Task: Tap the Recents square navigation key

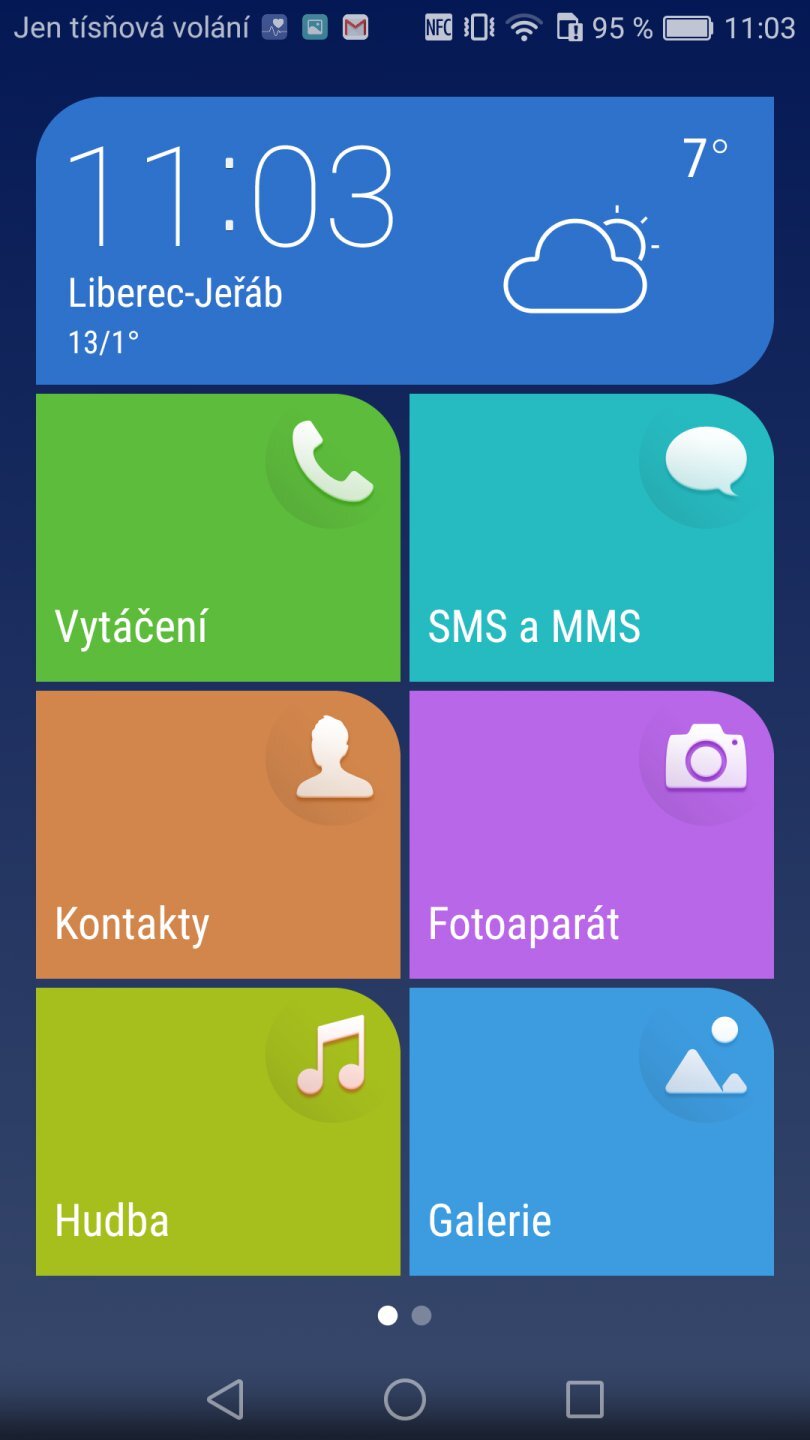Action: pyautogui.click(x=583, y=1401)
